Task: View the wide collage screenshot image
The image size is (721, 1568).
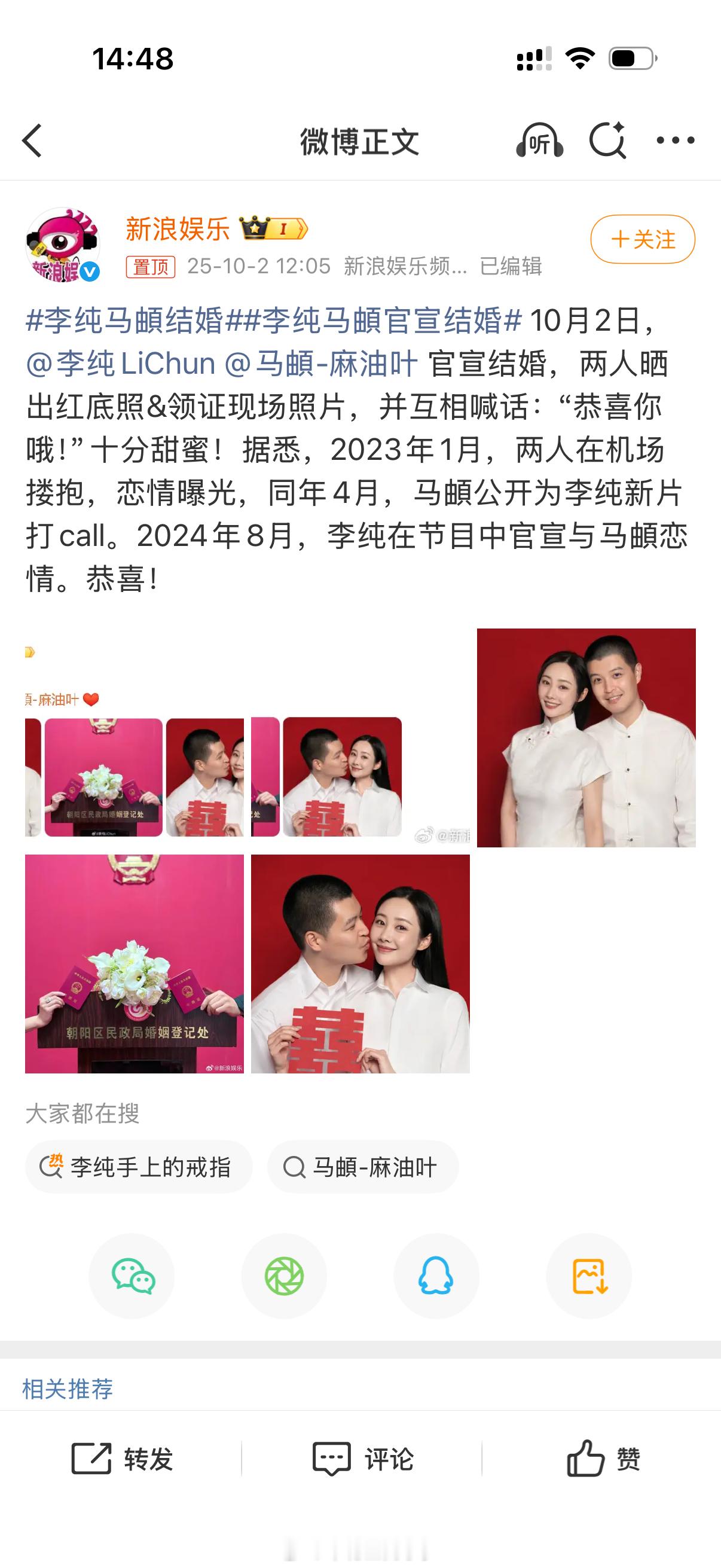Action: click(247, 738)
